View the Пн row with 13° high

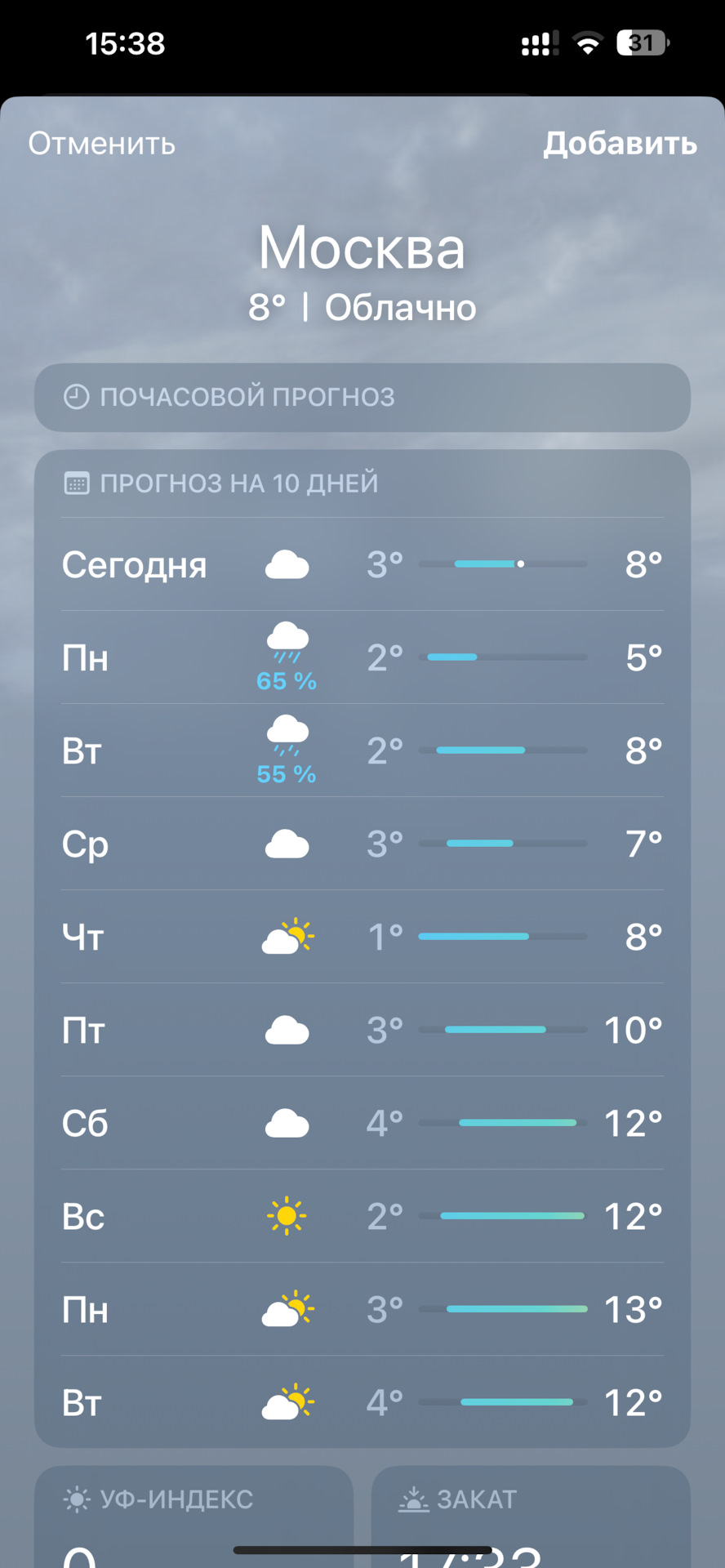tap(362, 1310)
